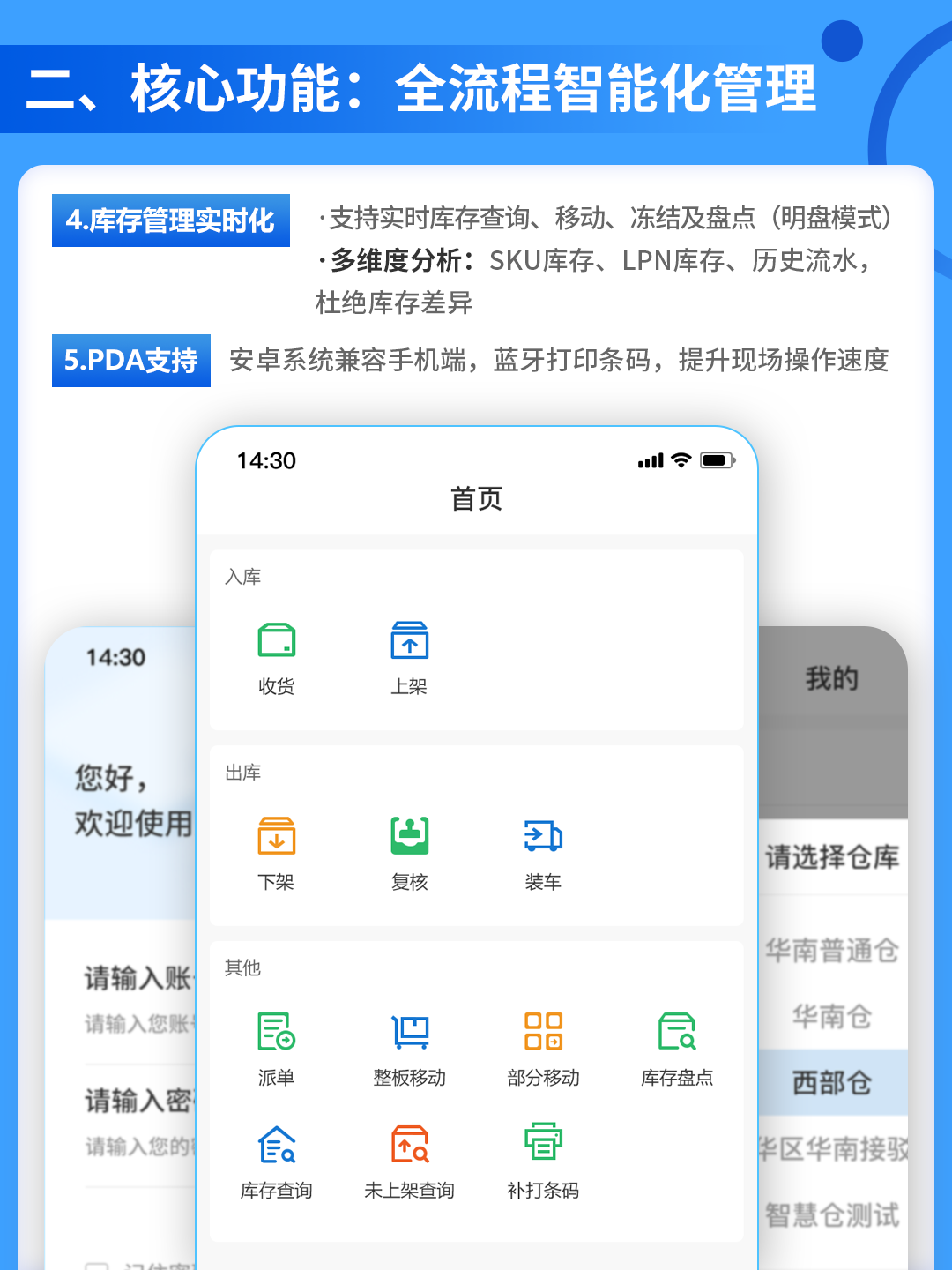Select the 部分移动 (partial move) icon
This screenshot has height=1270, width=952.
[542, 1030]
